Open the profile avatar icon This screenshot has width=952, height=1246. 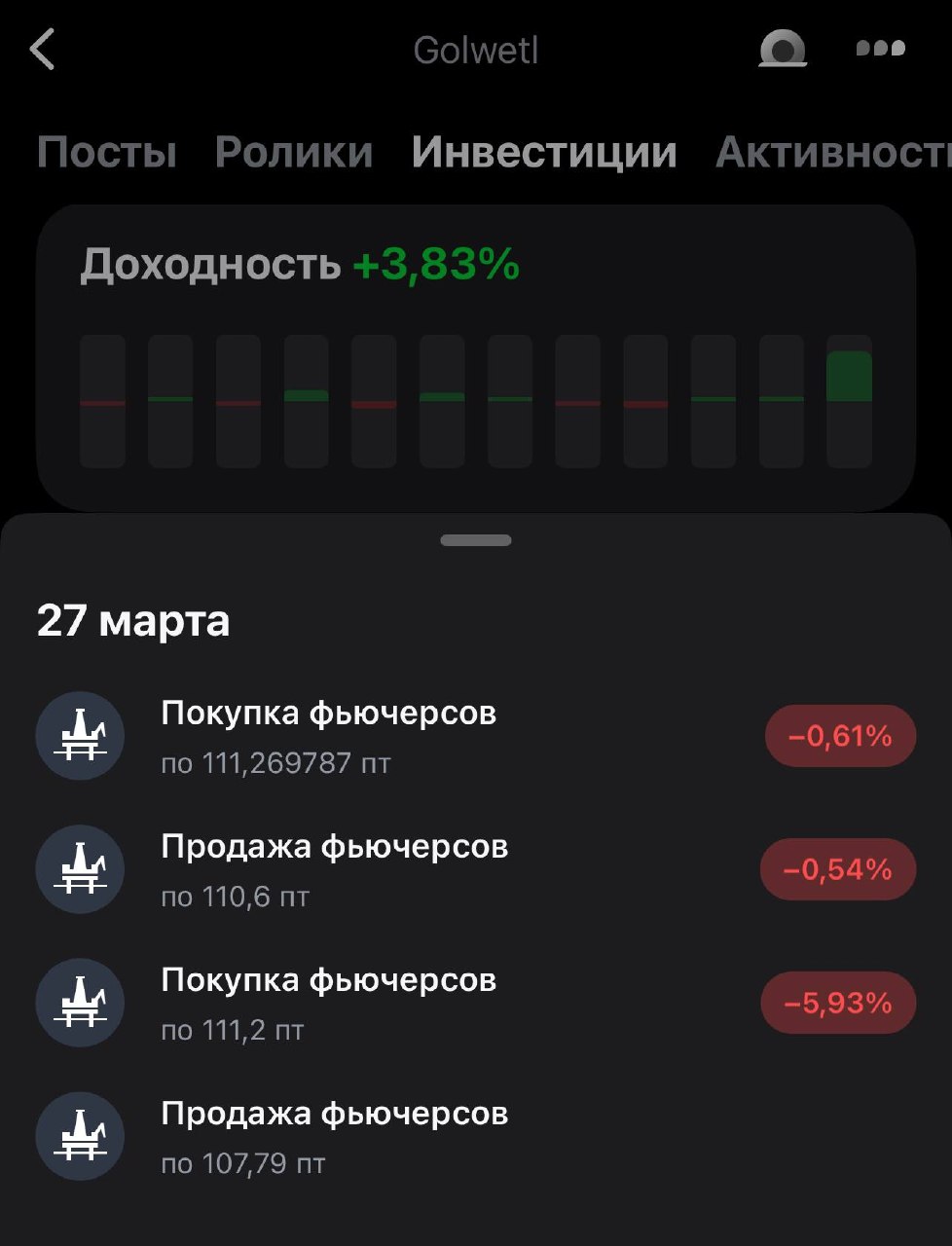[x=783, y=49]
